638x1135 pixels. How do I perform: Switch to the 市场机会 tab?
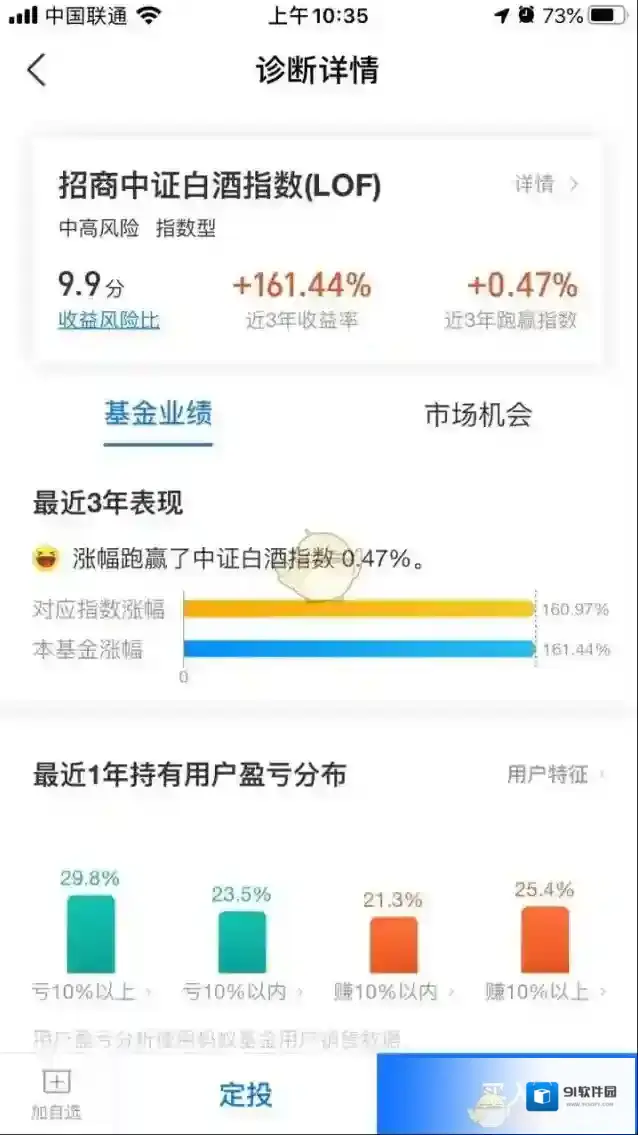pos(478,415)
